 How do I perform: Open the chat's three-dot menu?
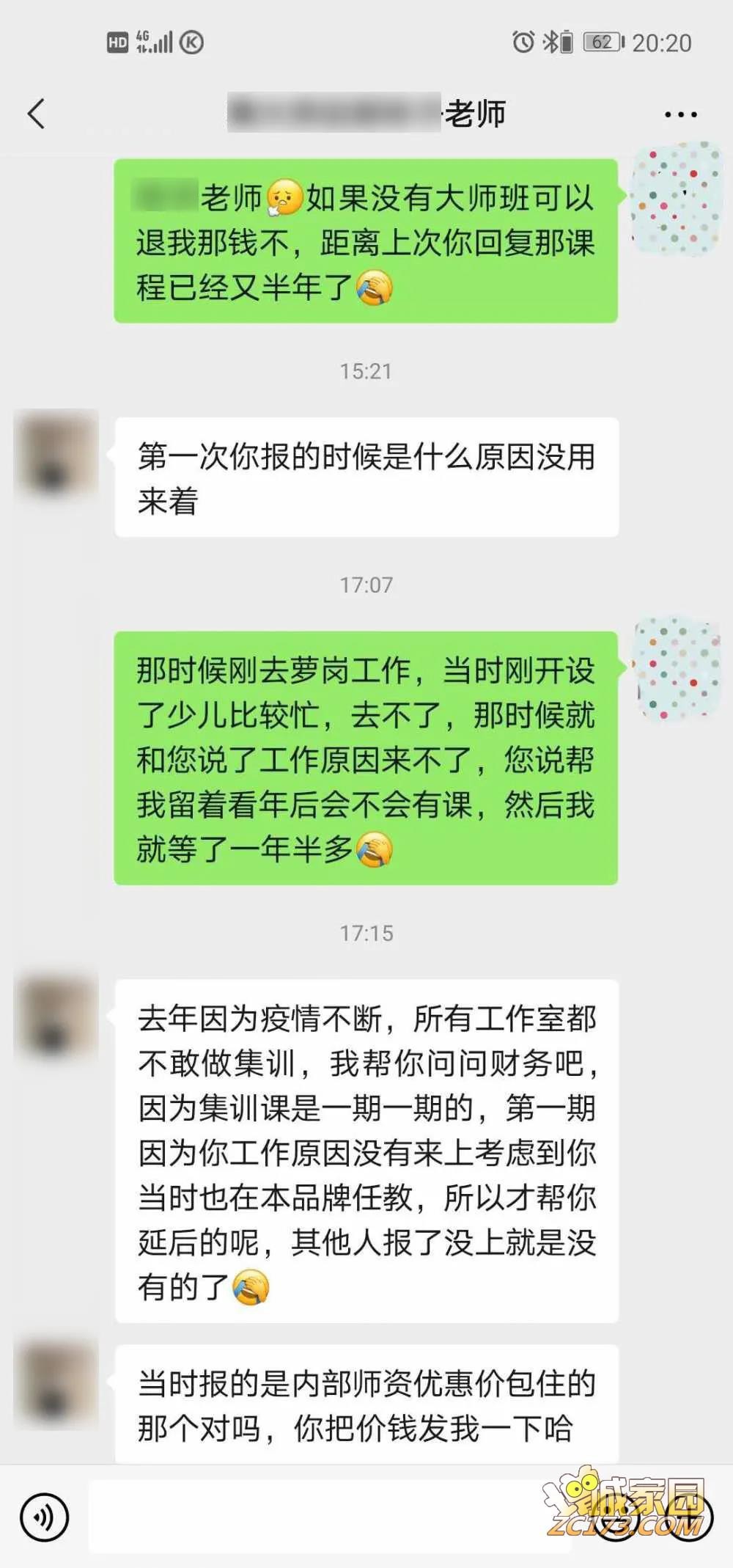coord(680,114)
